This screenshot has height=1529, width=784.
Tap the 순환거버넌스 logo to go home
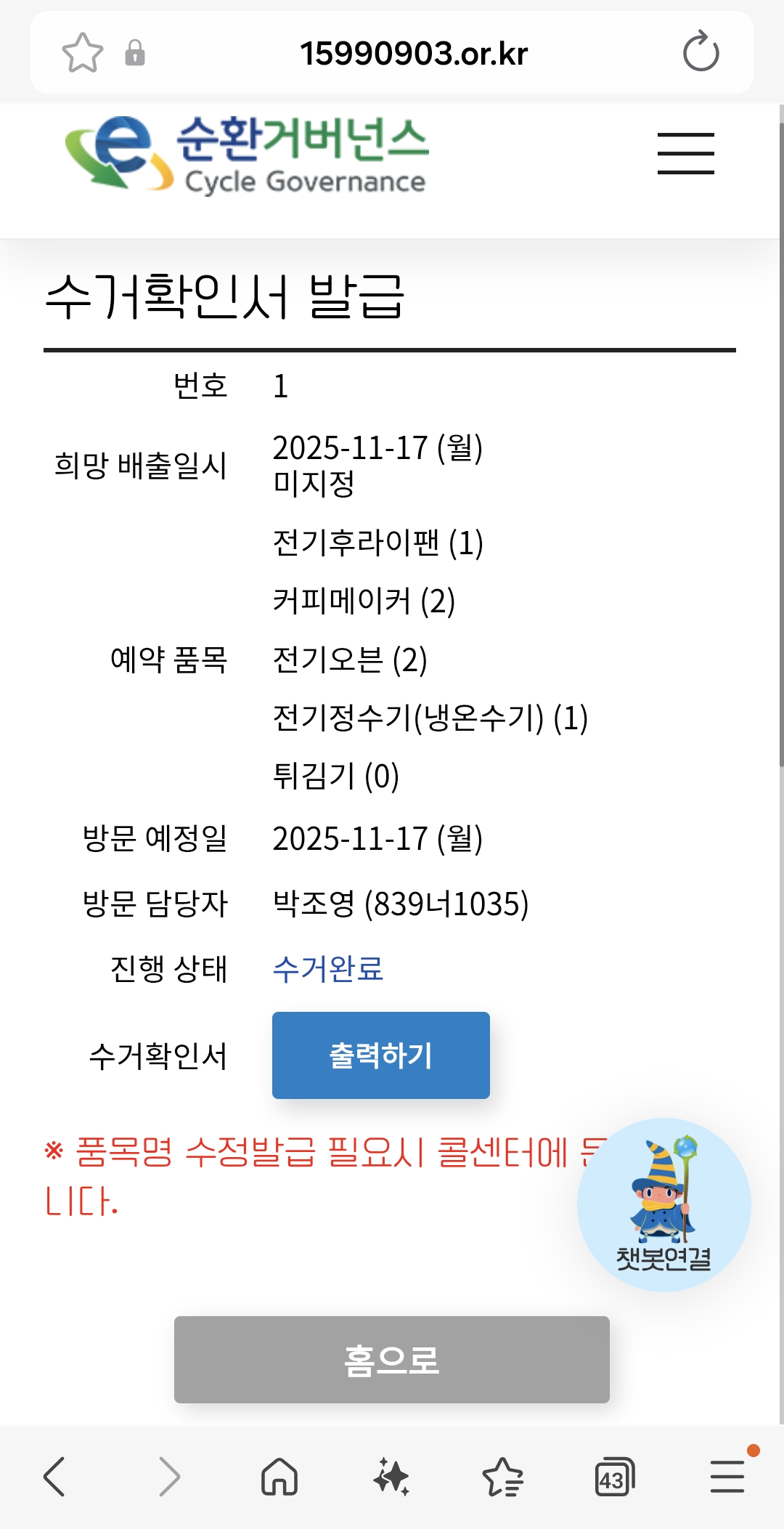click(247, 155)
